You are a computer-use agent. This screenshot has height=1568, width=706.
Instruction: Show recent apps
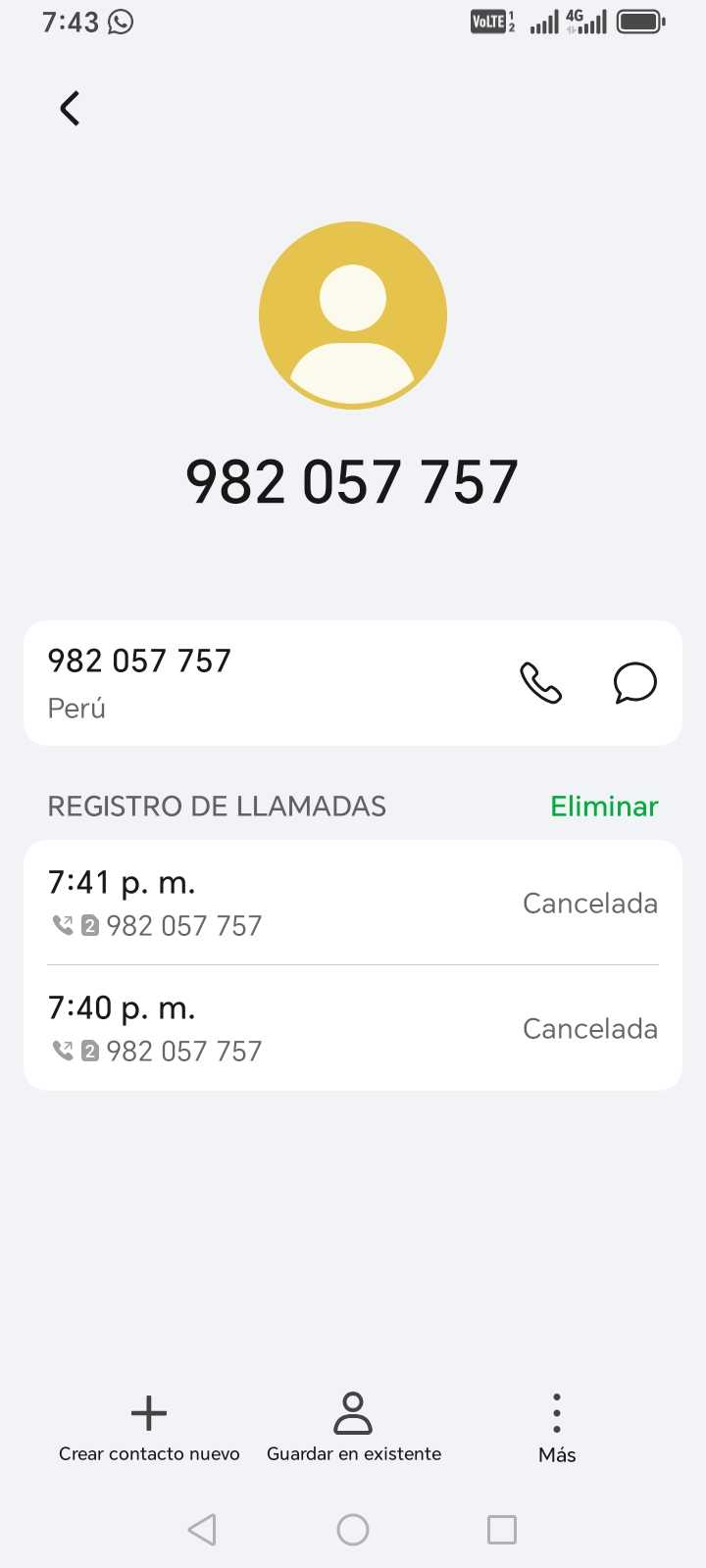pyautogui.click(x=501, y=1530)
